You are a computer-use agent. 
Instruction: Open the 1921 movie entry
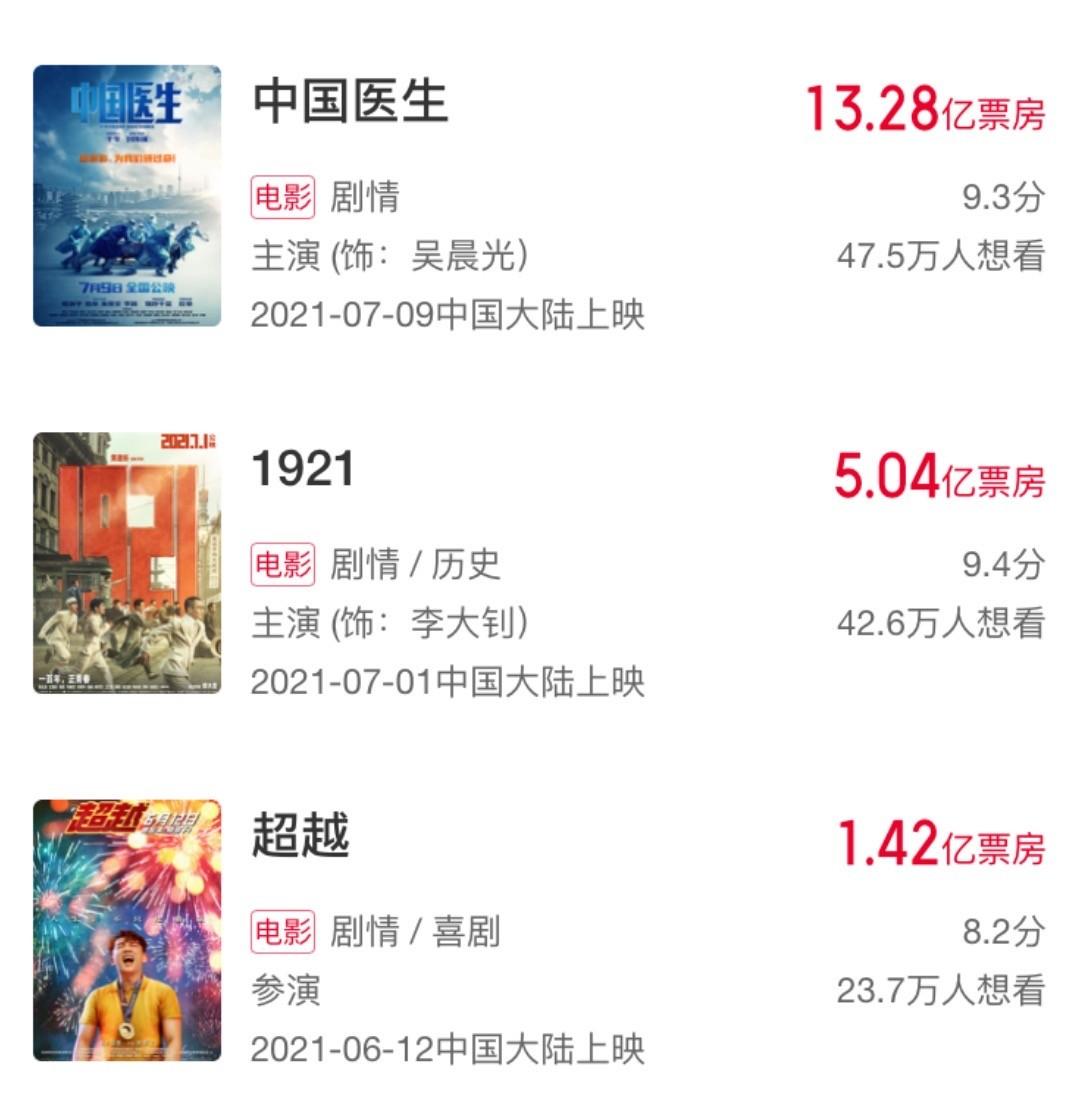point(303,469)
